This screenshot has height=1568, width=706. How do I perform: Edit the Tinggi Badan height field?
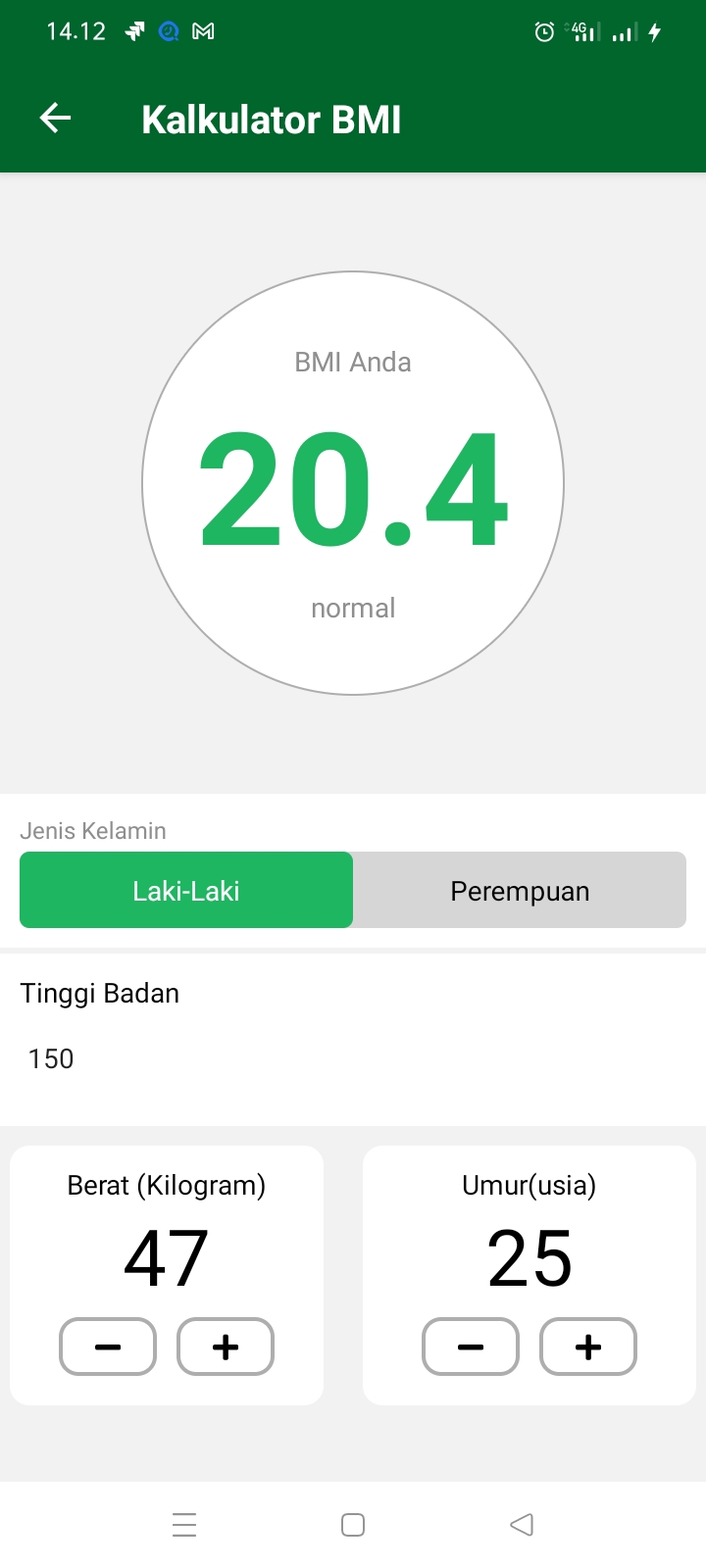coord(353,1058)
